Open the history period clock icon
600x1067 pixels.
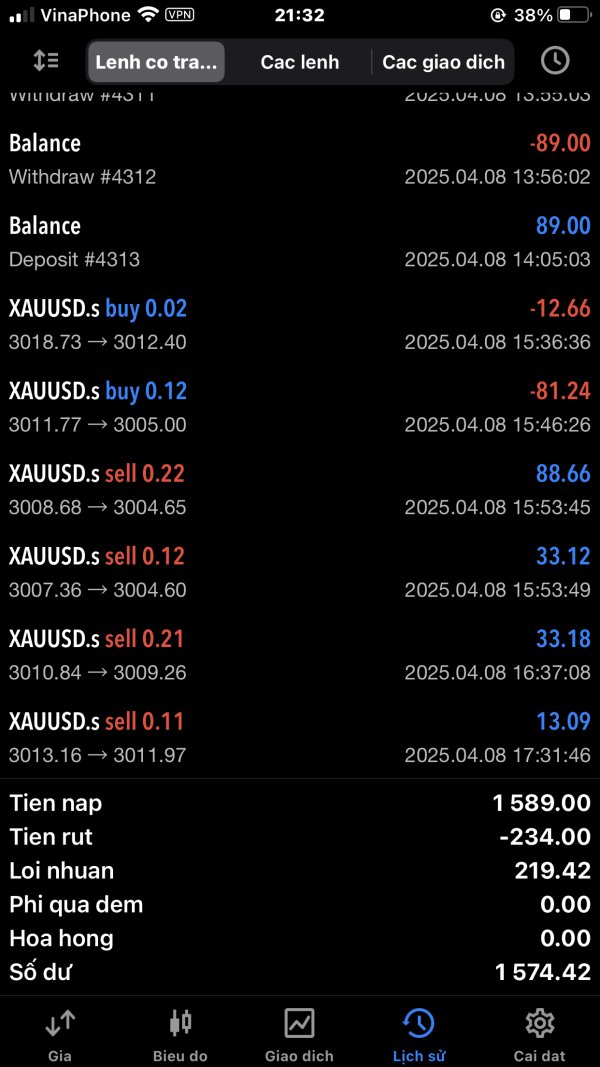555,61
